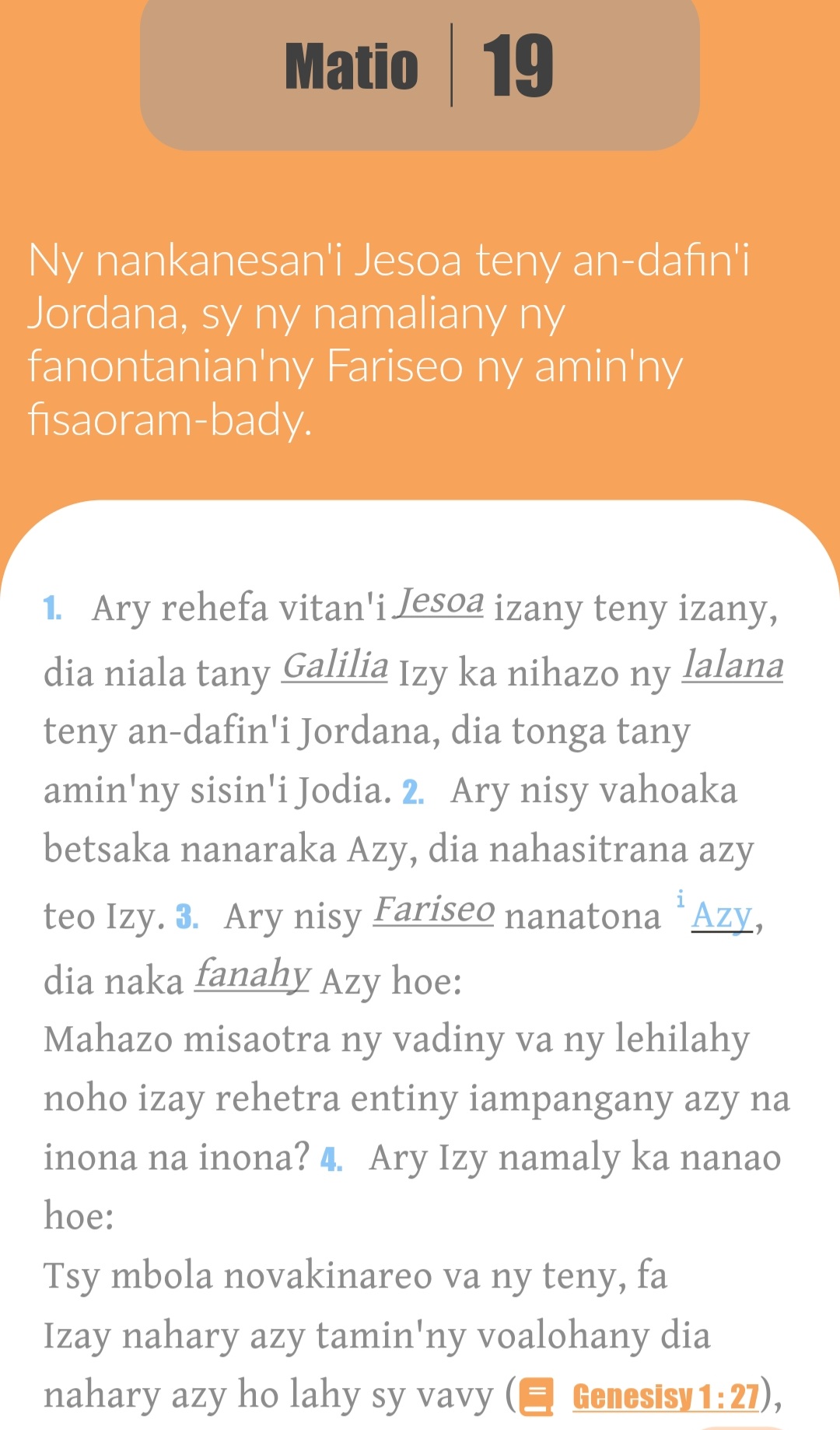Select verse number 4
The image size is (840, 1430).
click(331, 1160)
